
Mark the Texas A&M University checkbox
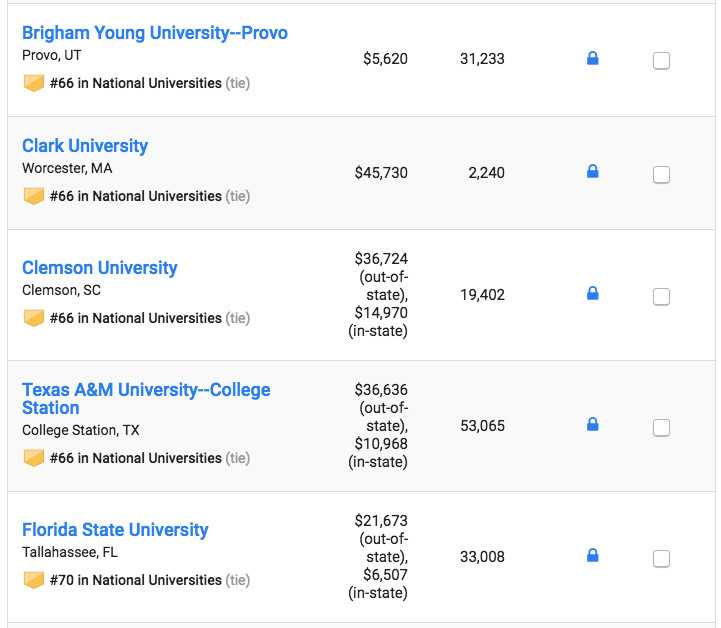(661, 428)
